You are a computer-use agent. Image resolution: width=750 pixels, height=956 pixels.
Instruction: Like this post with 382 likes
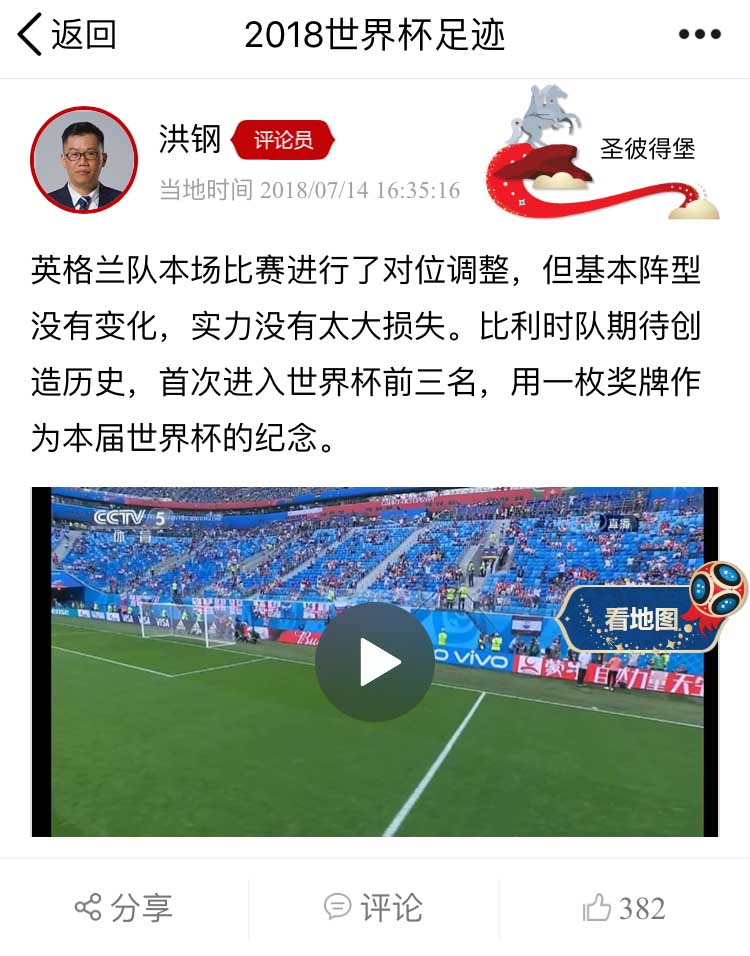point(624,908)
